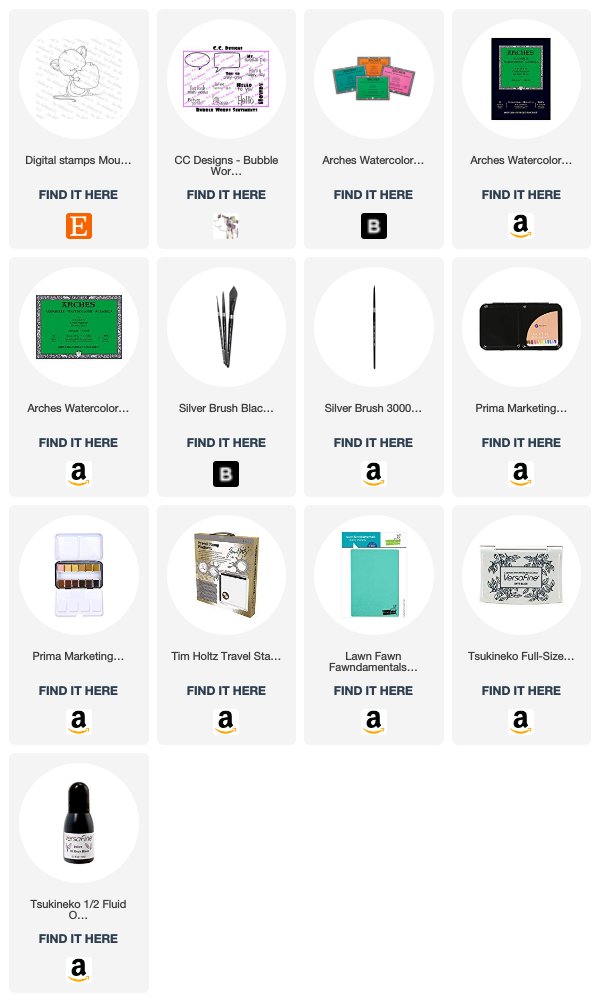This screenshot has height=1002, width=600.
Task: Tap FIND IT HERE under Tsukineko Full-Size
Action: (x=521, y=691)
